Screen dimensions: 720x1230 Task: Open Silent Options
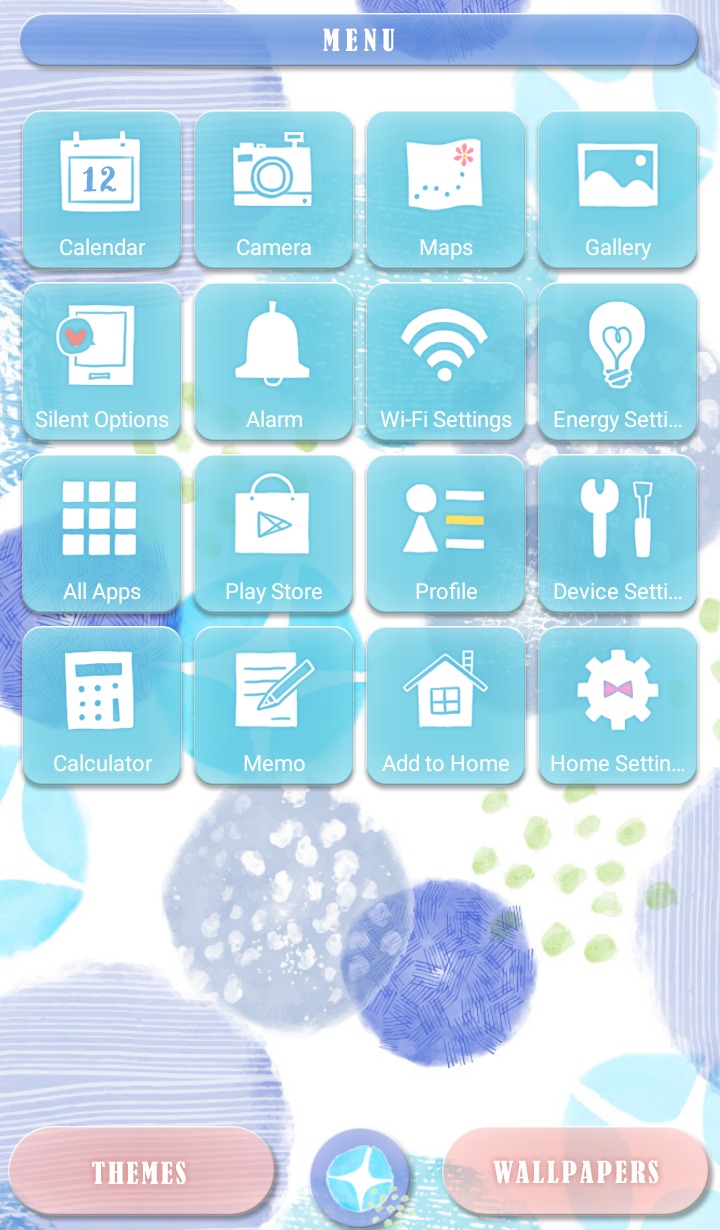point(102,362)
